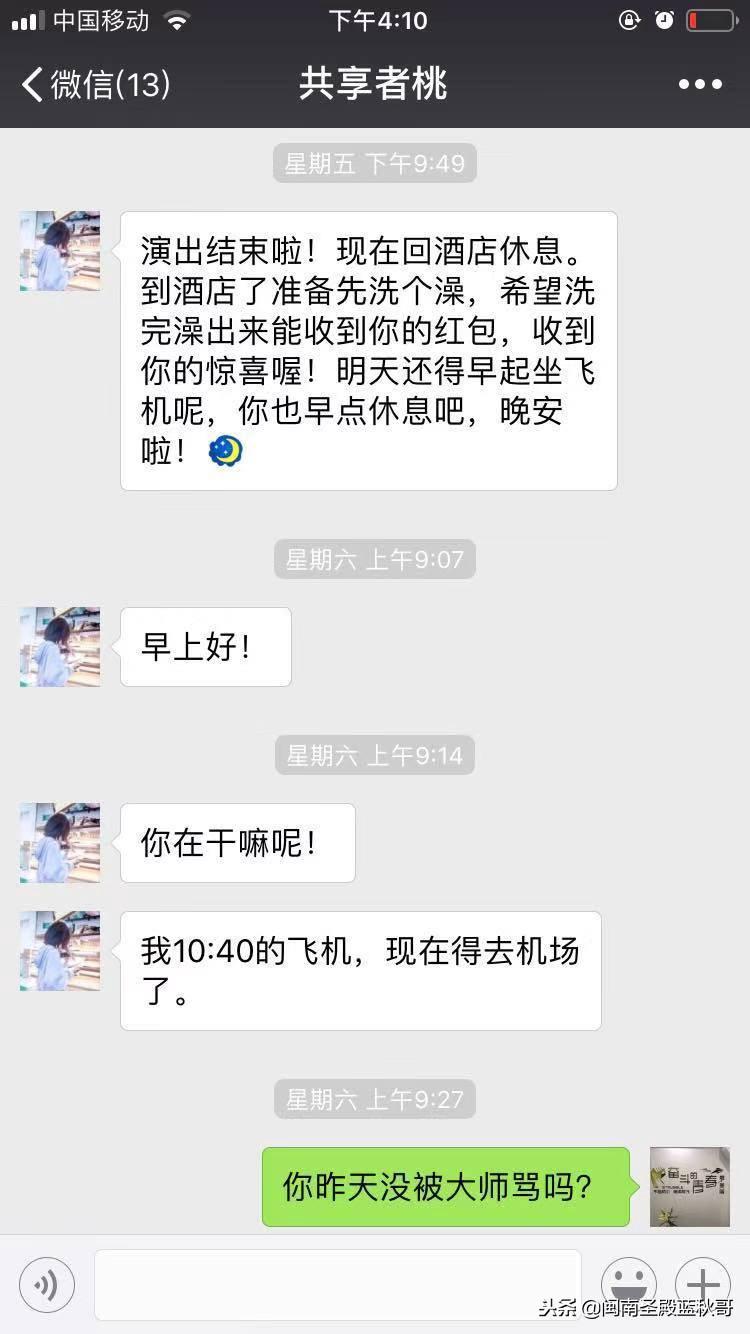The height and width of the screenshot is (1334, 750).
Task: Switch to voice message input
Action: (x=47, y=1284)
